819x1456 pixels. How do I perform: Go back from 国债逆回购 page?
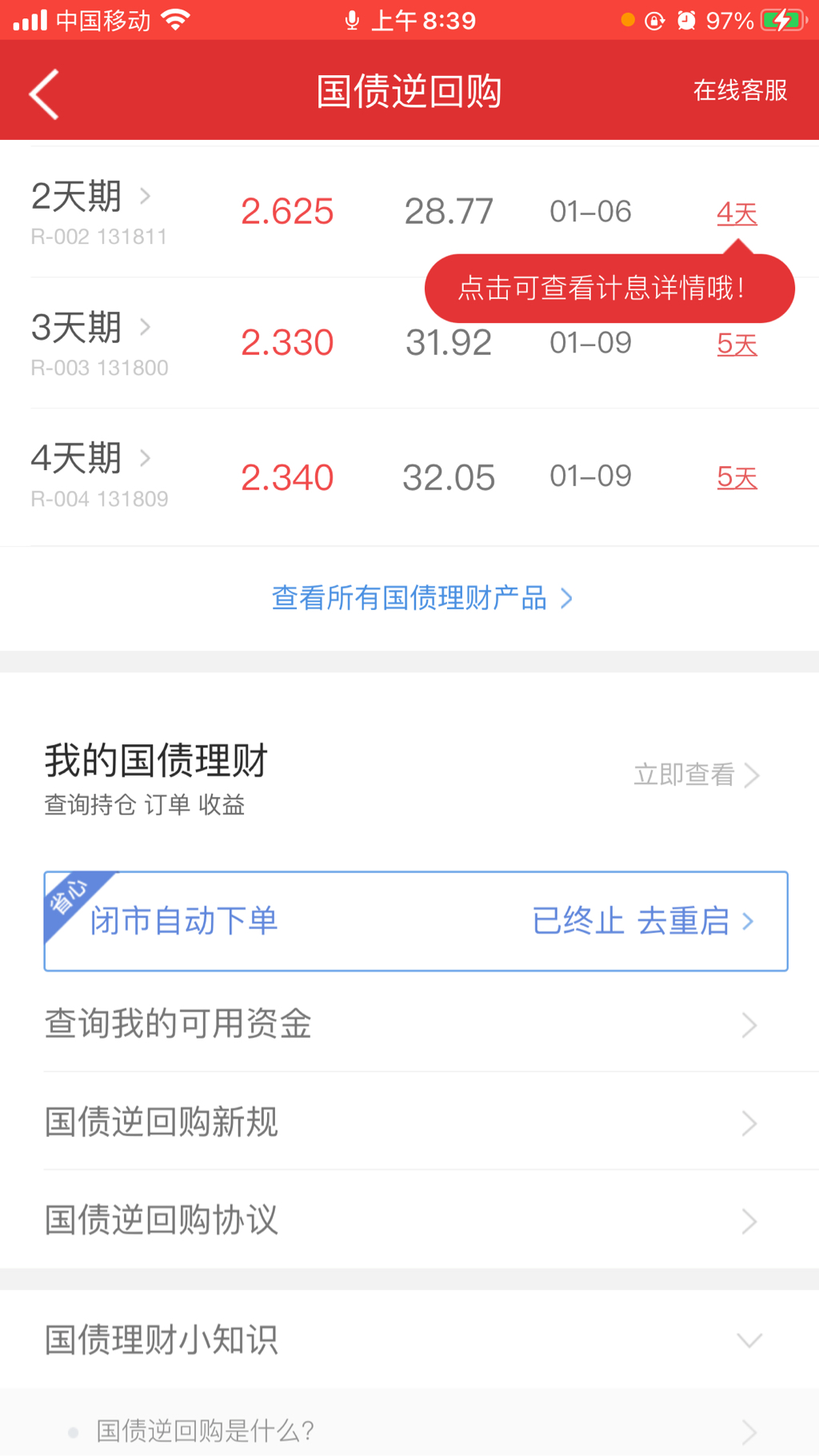pyautogui.click(x=45, y=94)
